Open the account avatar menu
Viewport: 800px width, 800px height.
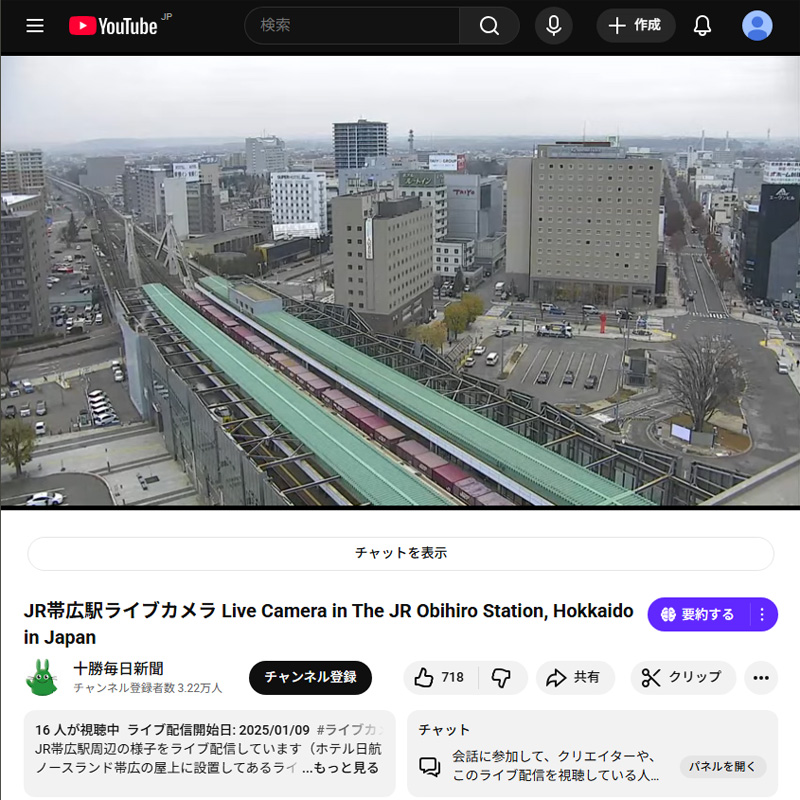pyautogui.click(x=757, y=26)
